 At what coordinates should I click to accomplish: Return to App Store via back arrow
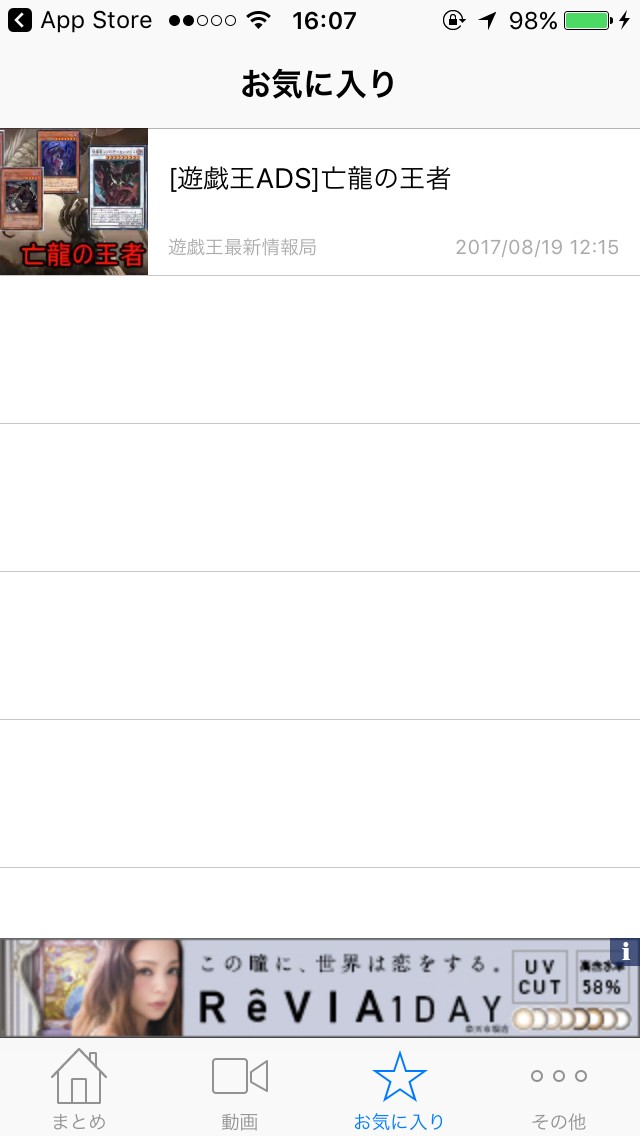coord(20,20)
